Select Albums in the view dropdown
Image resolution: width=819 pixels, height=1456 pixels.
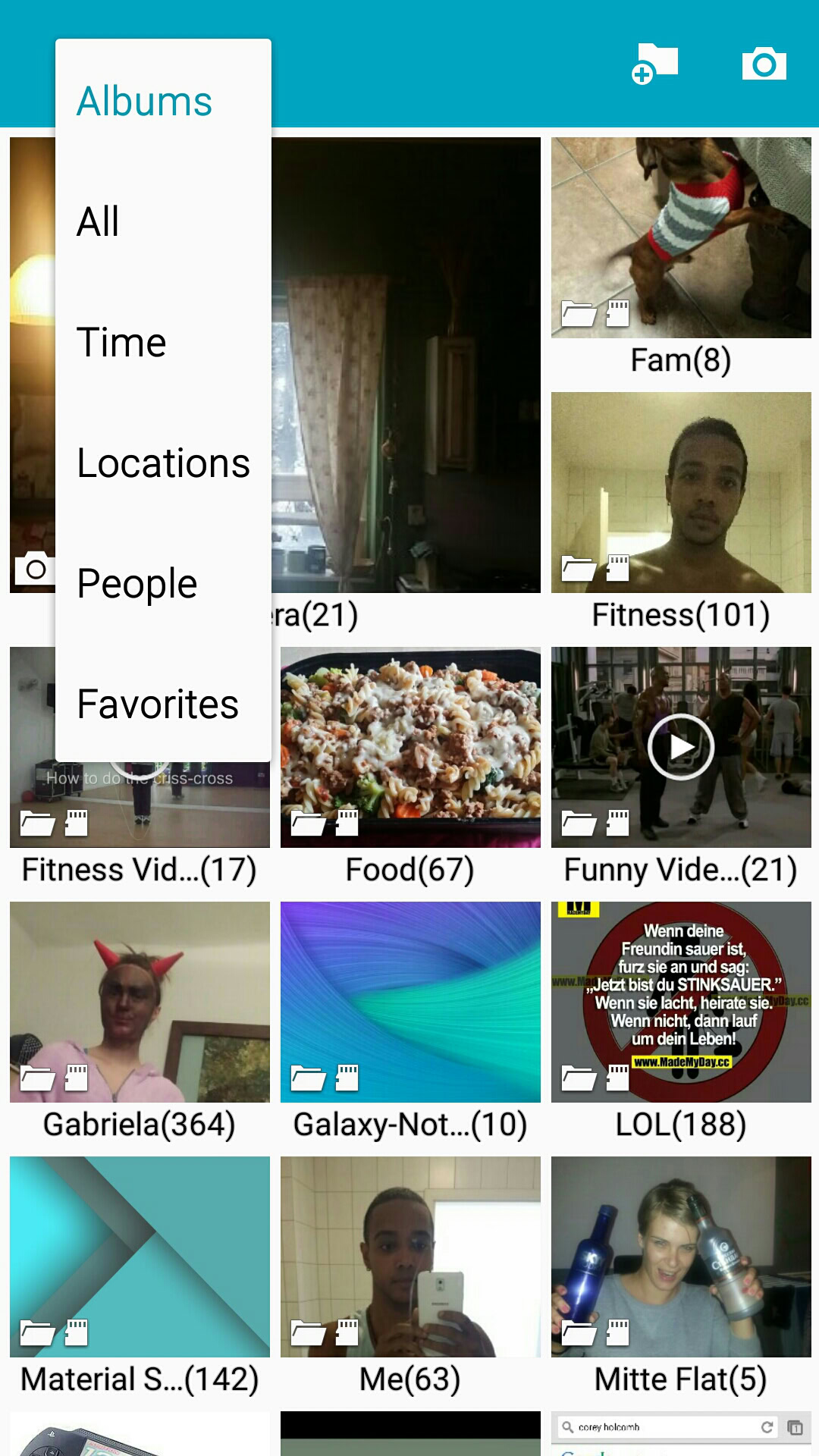[144, 102]
